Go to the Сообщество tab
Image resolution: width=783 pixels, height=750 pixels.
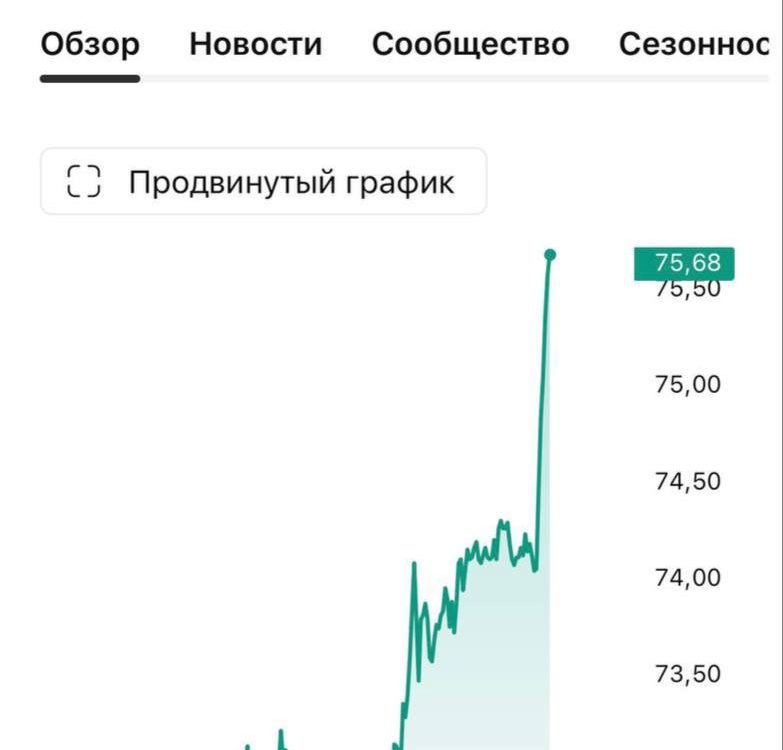[470, 44]
